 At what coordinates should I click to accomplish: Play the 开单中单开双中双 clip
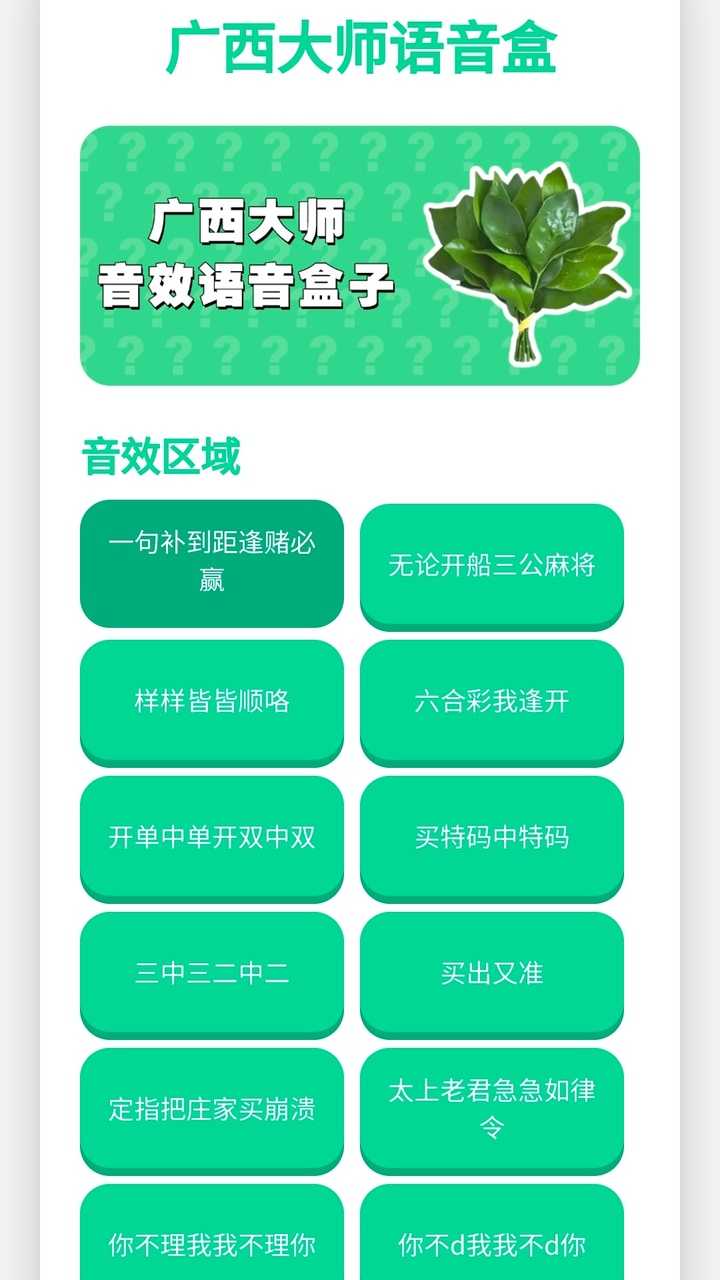212,837
